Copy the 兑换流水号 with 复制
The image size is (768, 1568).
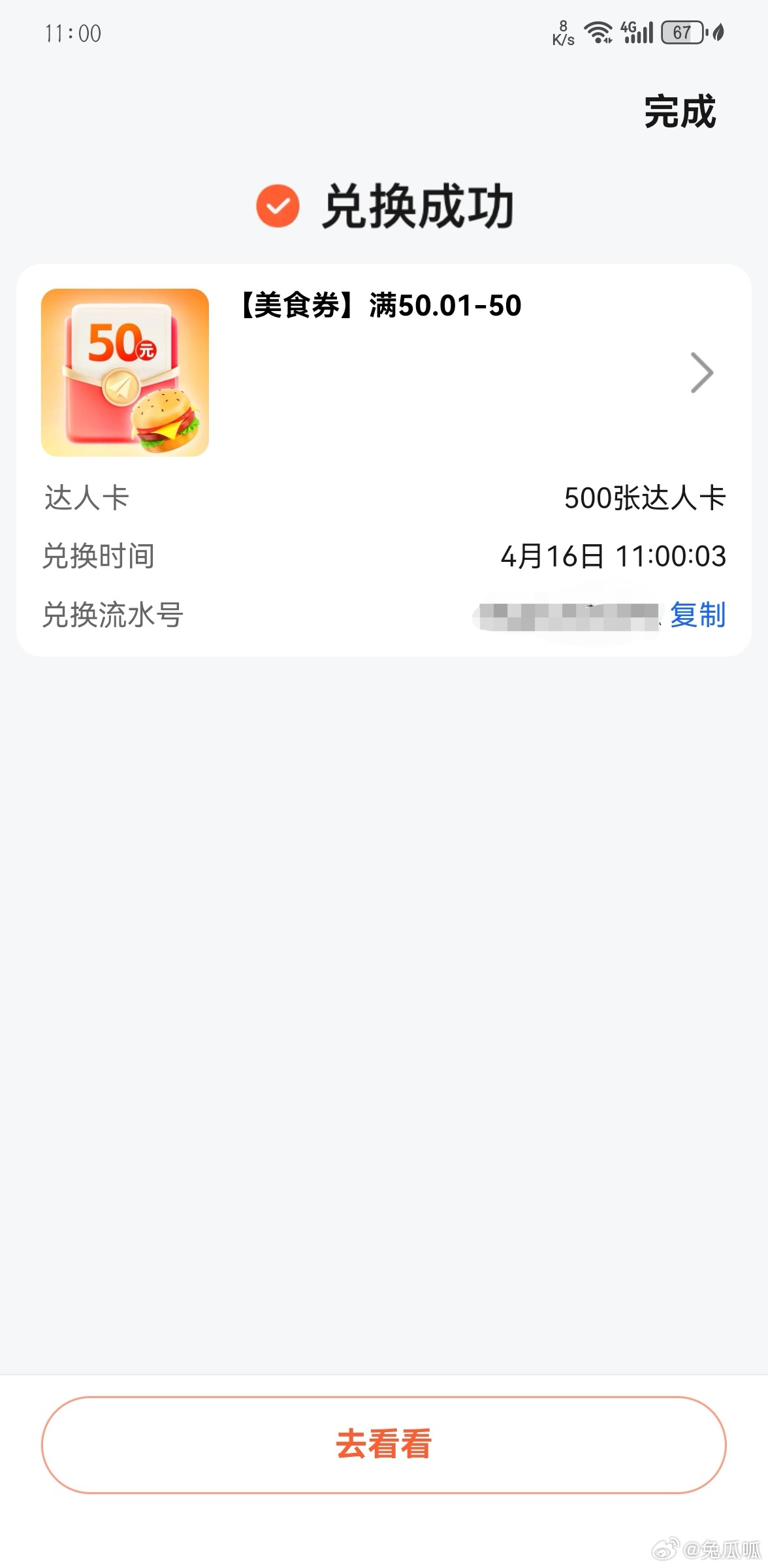[697, 615]
